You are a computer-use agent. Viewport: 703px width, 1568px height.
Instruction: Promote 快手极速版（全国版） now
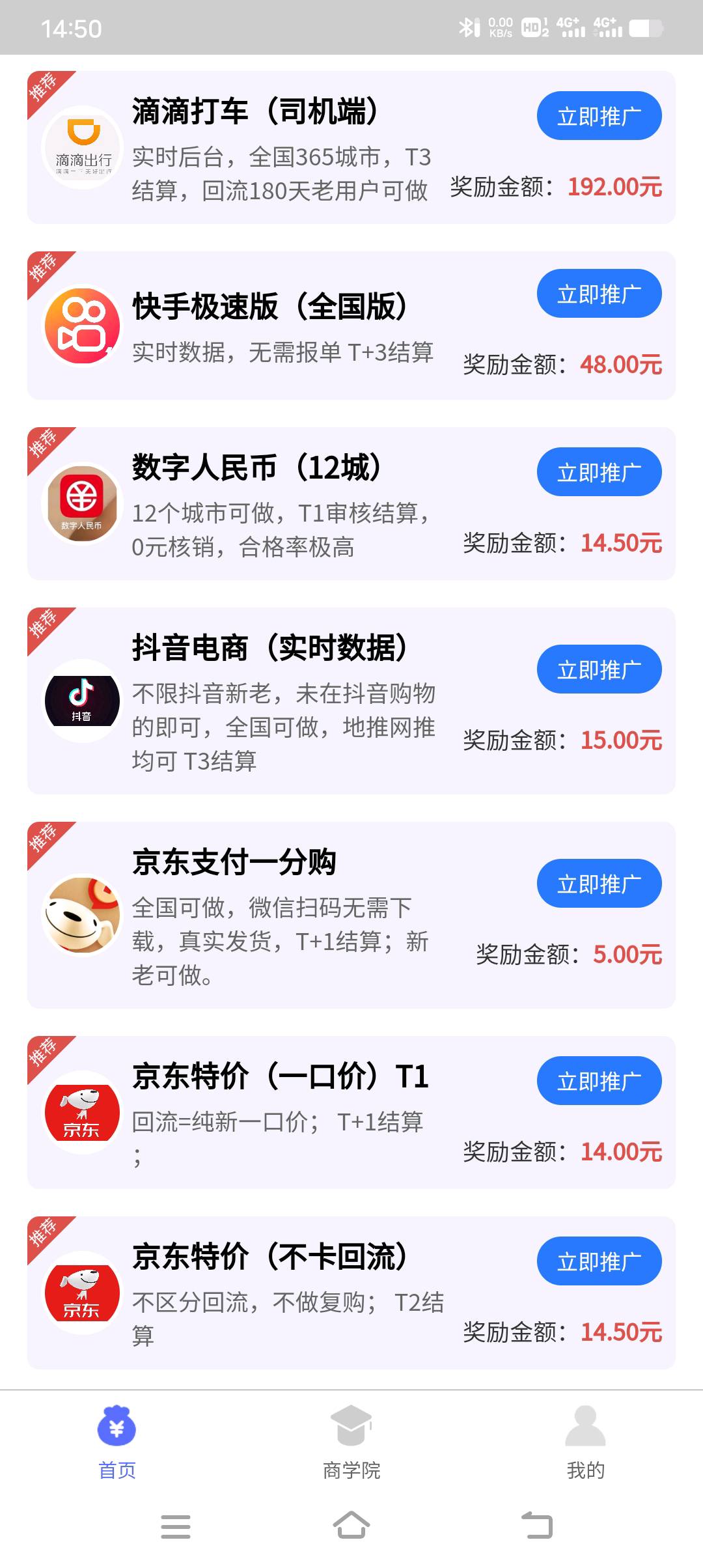(599, 294)
